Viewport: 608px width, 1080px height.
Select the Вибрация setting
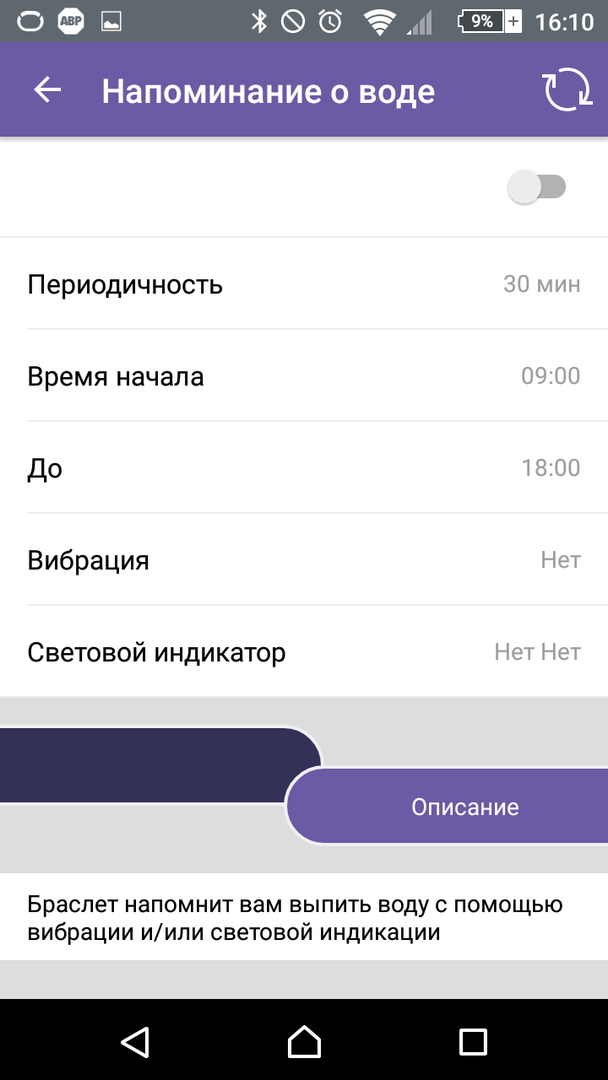click(x=304, y=560)
